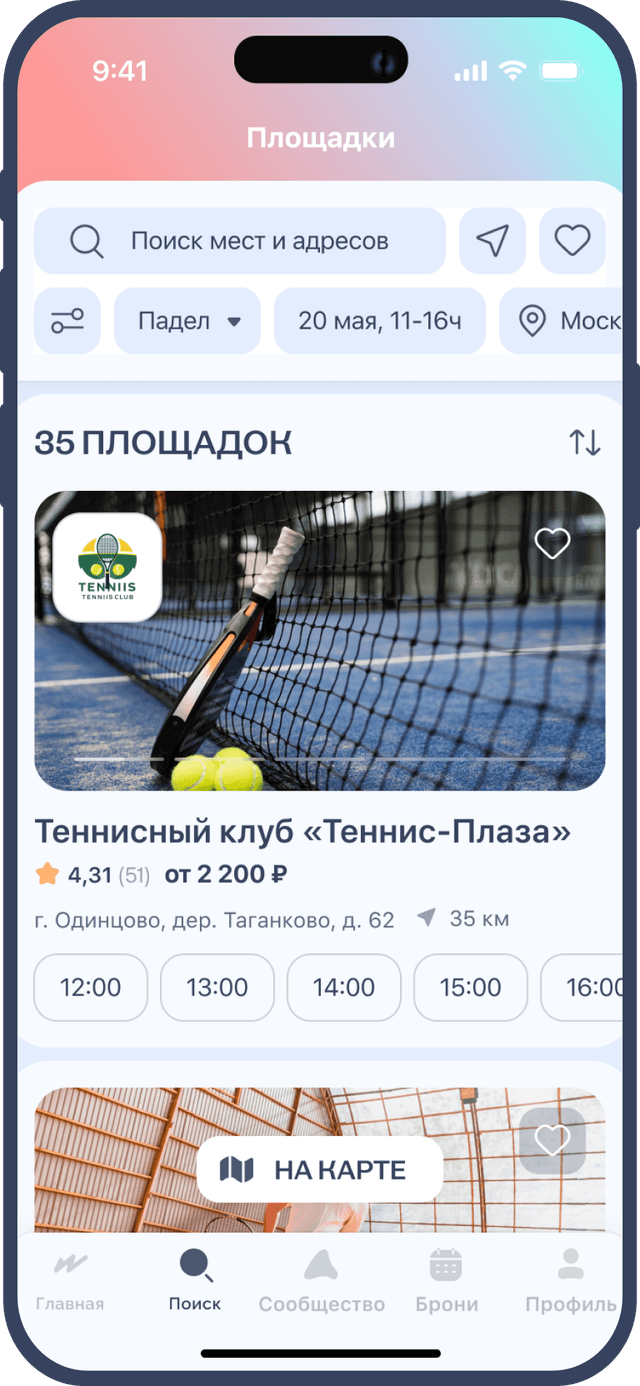Add Теннис-Плаза to favorites with heart
Image resolution: width=640 pixels, height=1386 pixels.
pos(552,543)
